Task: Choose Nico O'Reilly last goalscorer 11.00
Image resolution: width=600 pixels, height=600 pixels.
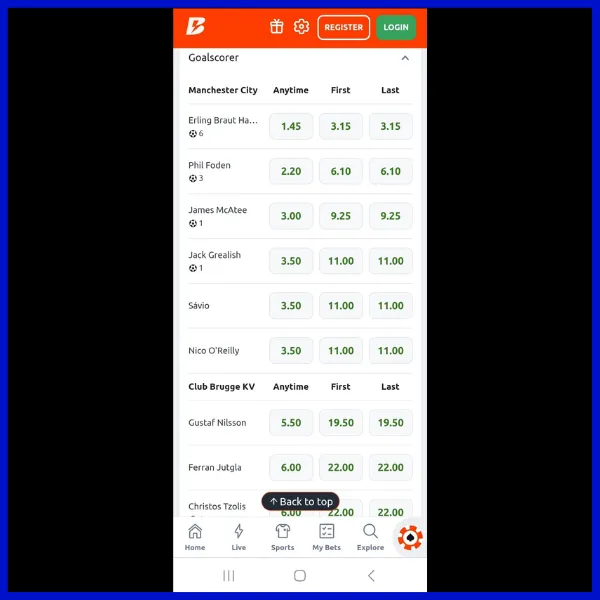Action: pyautogui.click(x=390, y=351)
